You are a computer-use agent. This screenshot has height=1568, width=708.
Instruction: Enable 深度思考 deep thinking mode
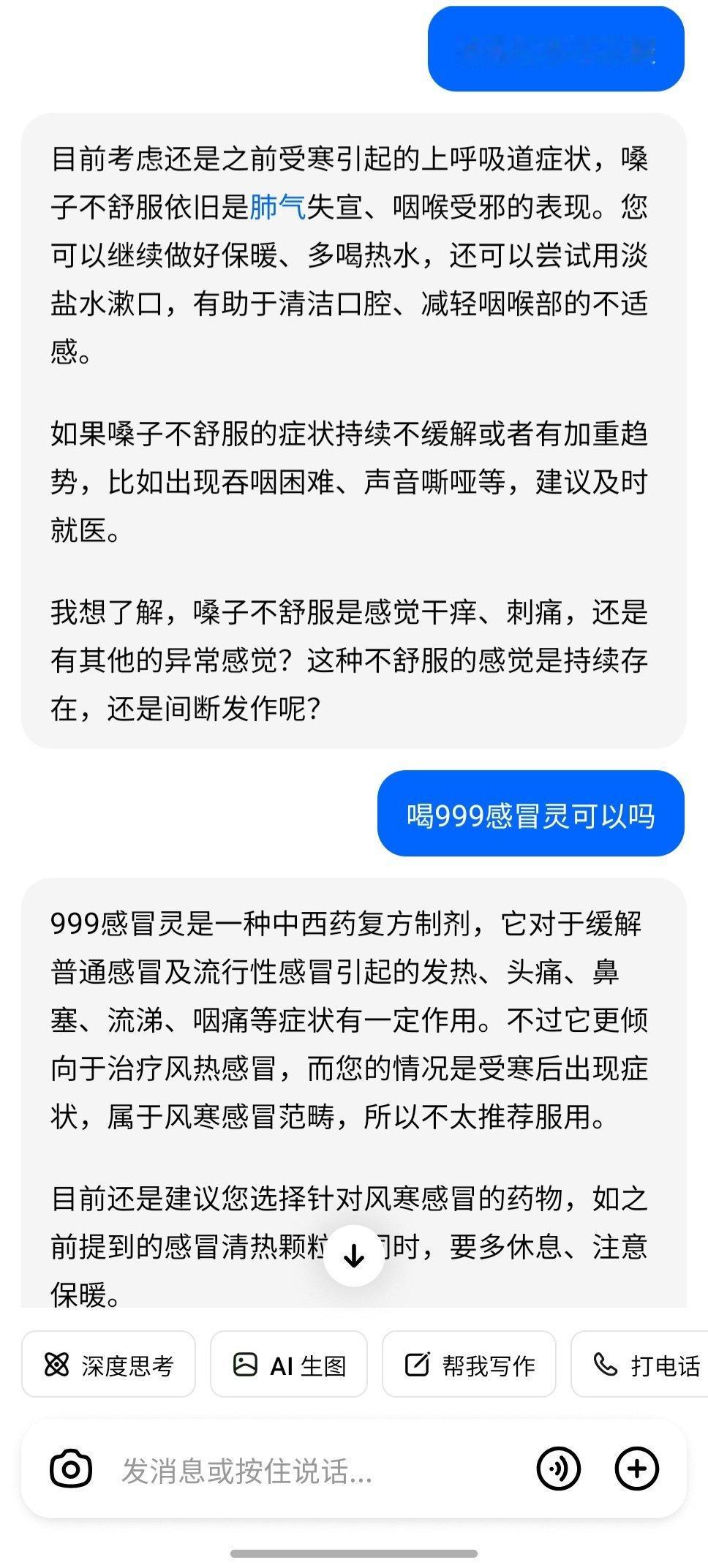coord(108,1365)
